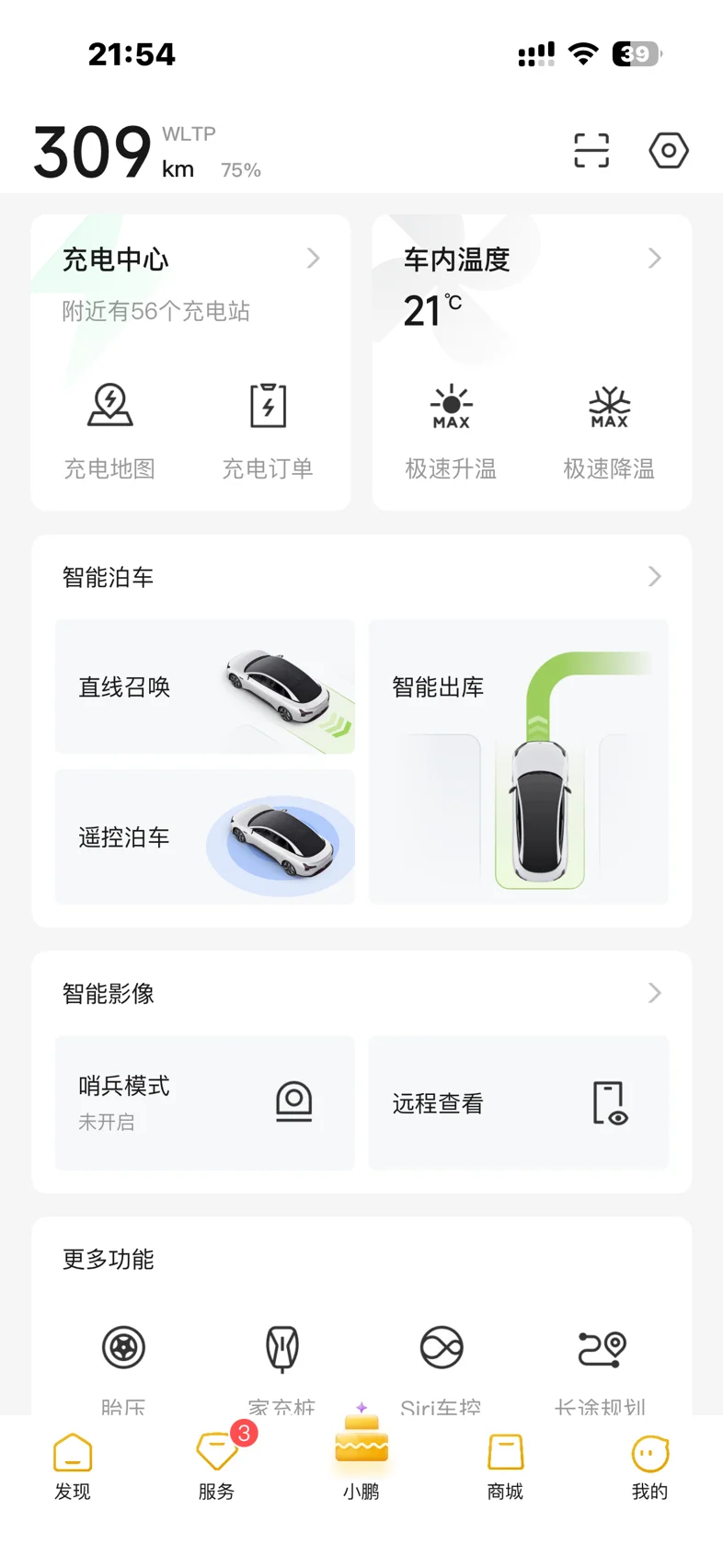Select the 直线召唤 straight summon card
The height and width of the screenshot is (1568, 723).
coord(204,686)
